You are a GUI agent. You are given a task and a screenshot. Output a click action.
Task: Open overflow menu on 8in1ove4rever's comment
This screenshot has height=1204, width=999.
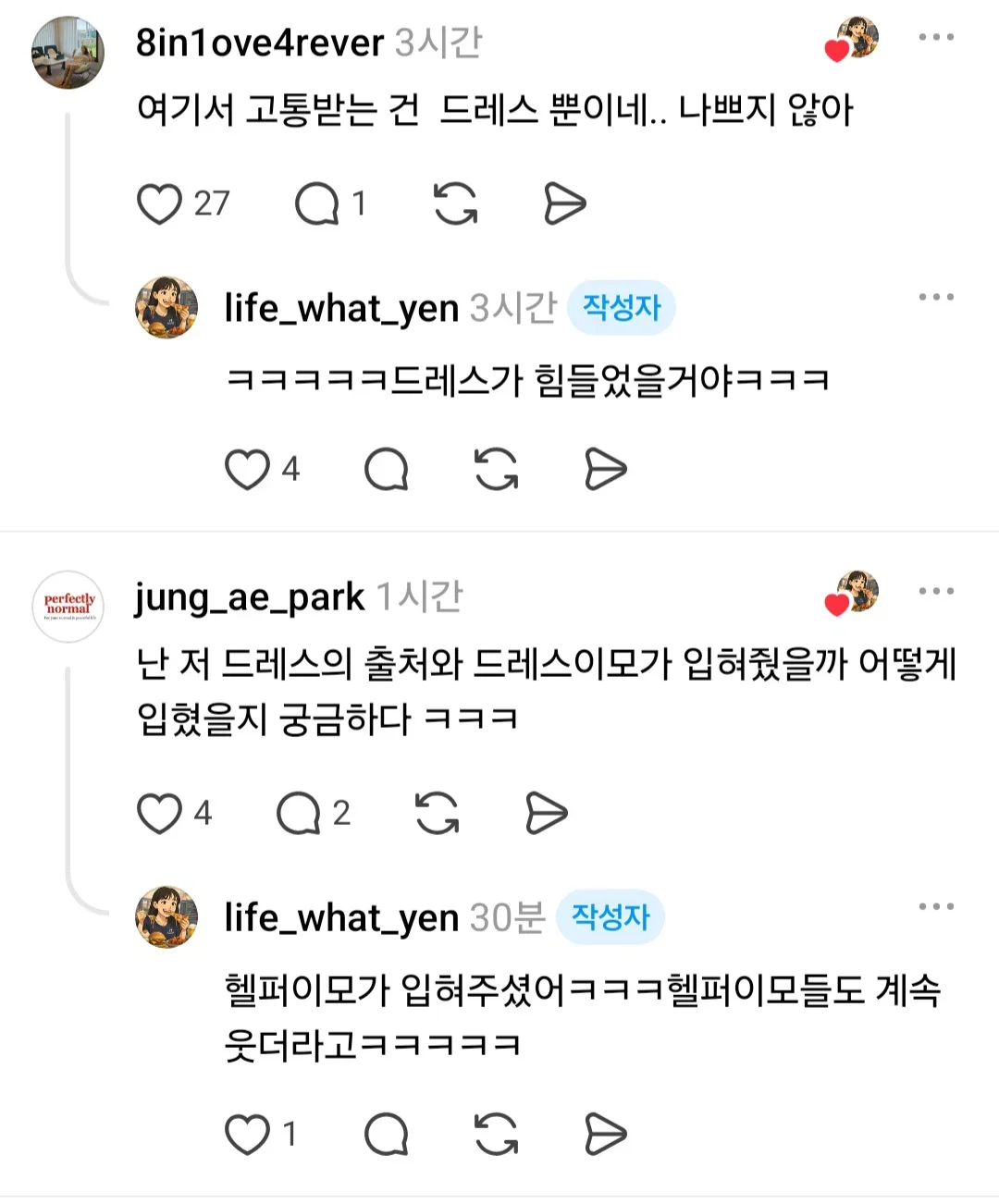[x=936, y=37]
